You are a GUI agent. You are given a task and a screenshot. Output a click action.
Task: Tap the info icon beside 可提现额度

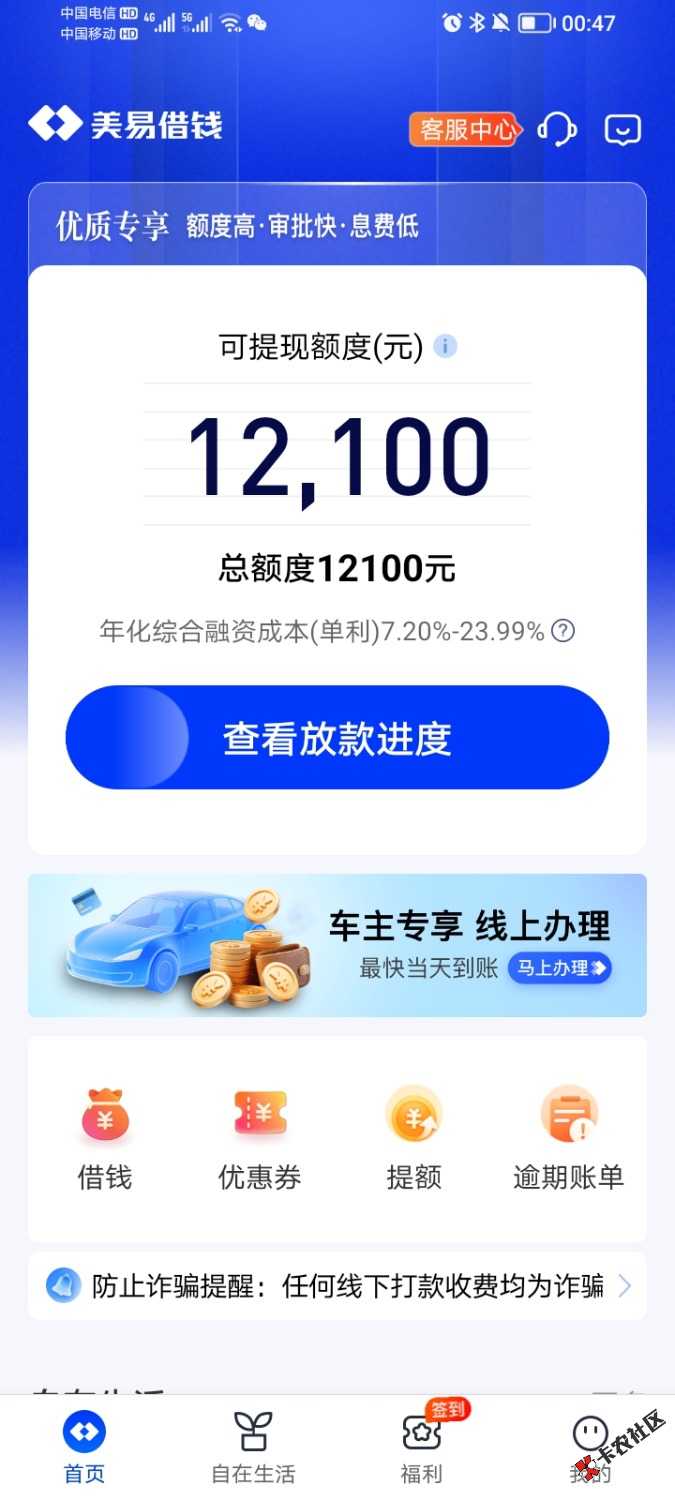coord(445,347)
